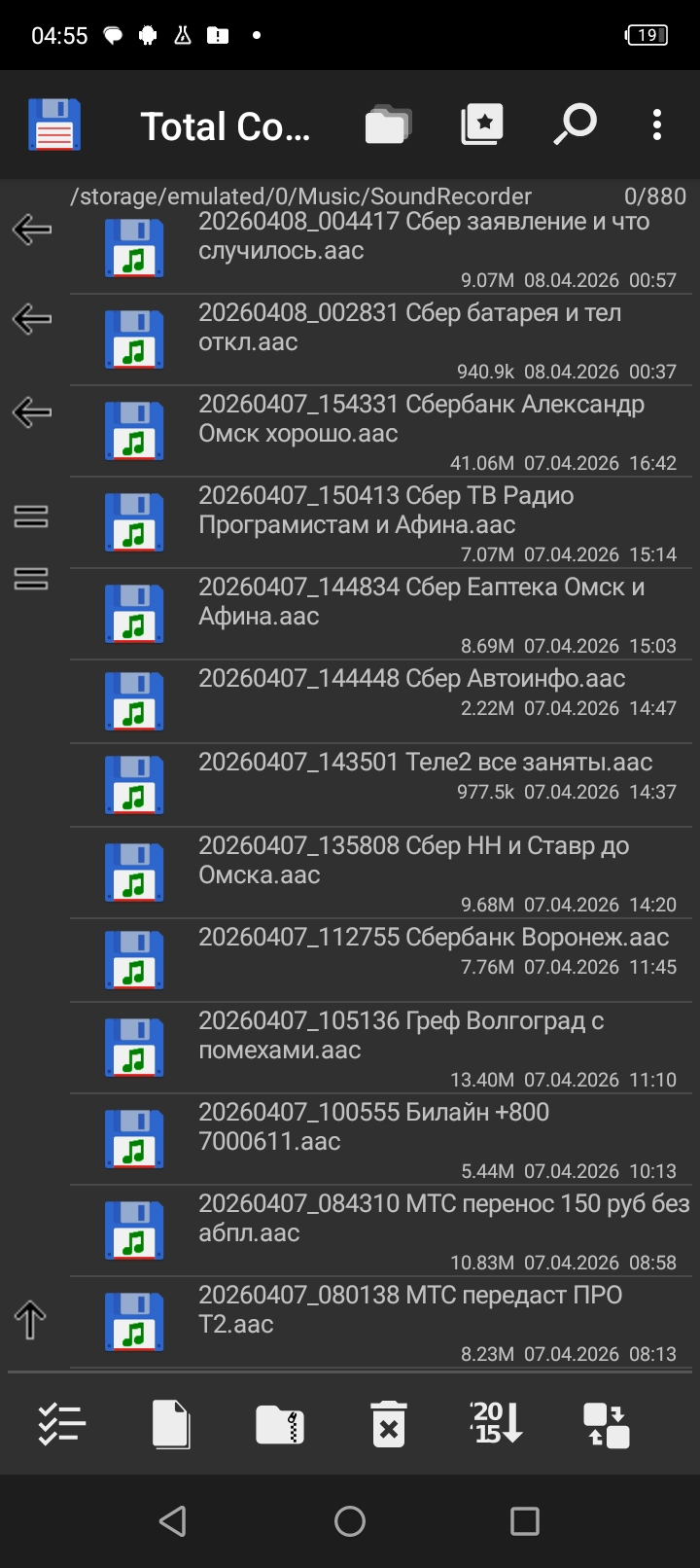Change sort order with the sort button

[x=497, y=1423]
